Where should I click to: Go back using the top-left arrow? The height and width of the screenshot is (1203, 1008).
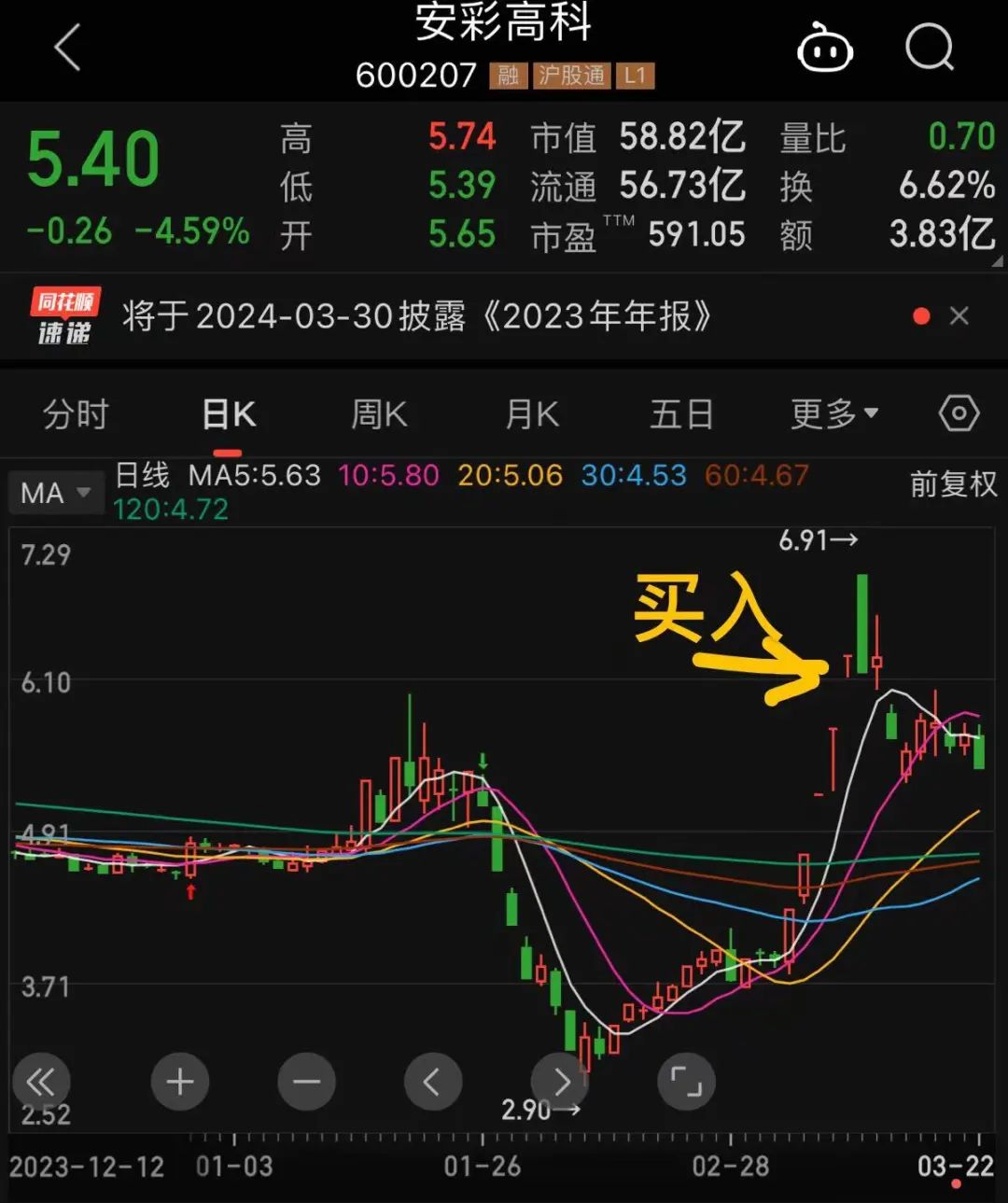67,48
